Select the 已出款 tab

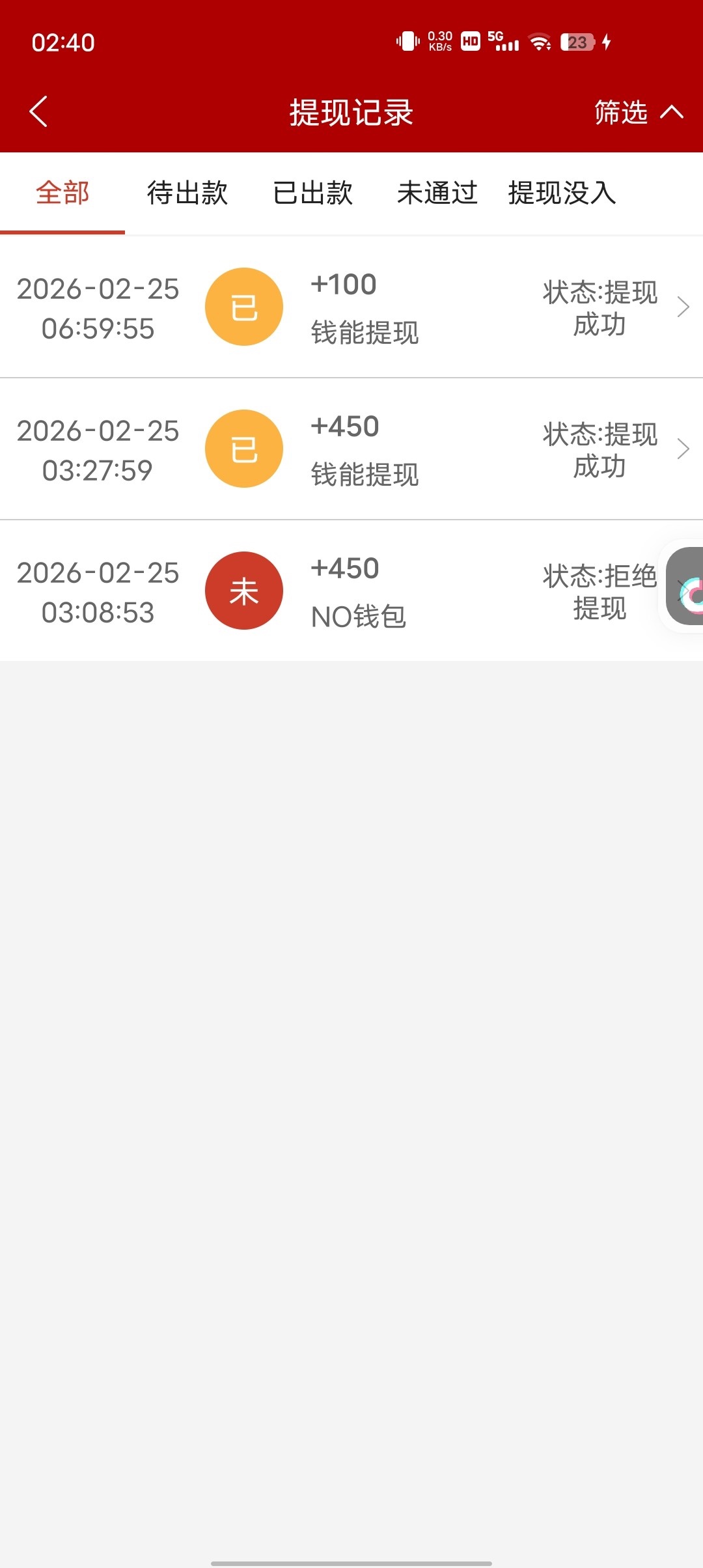[x=312, y=193]
